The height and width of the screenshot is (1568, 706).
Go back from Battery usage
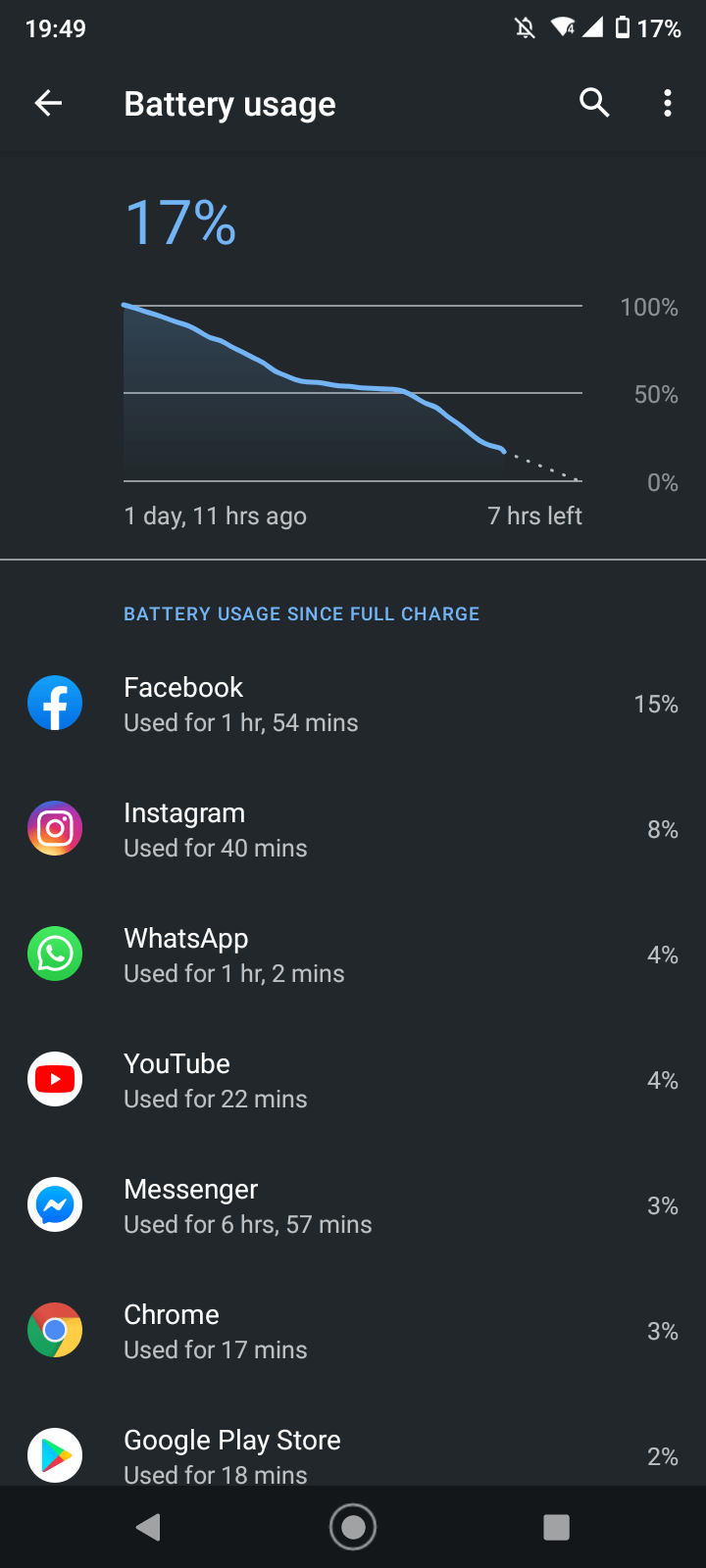(48, 103)
